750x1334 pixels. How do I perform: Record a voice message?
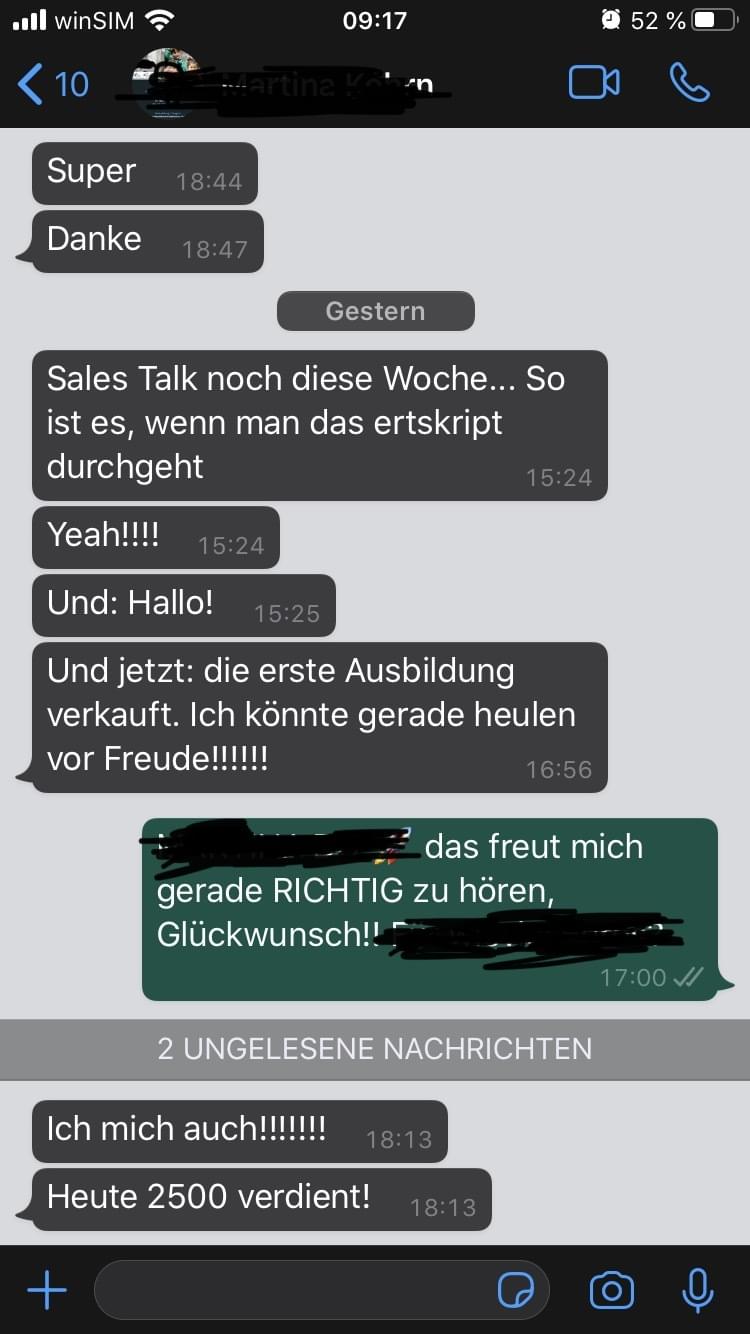(x=697, y=1291)
